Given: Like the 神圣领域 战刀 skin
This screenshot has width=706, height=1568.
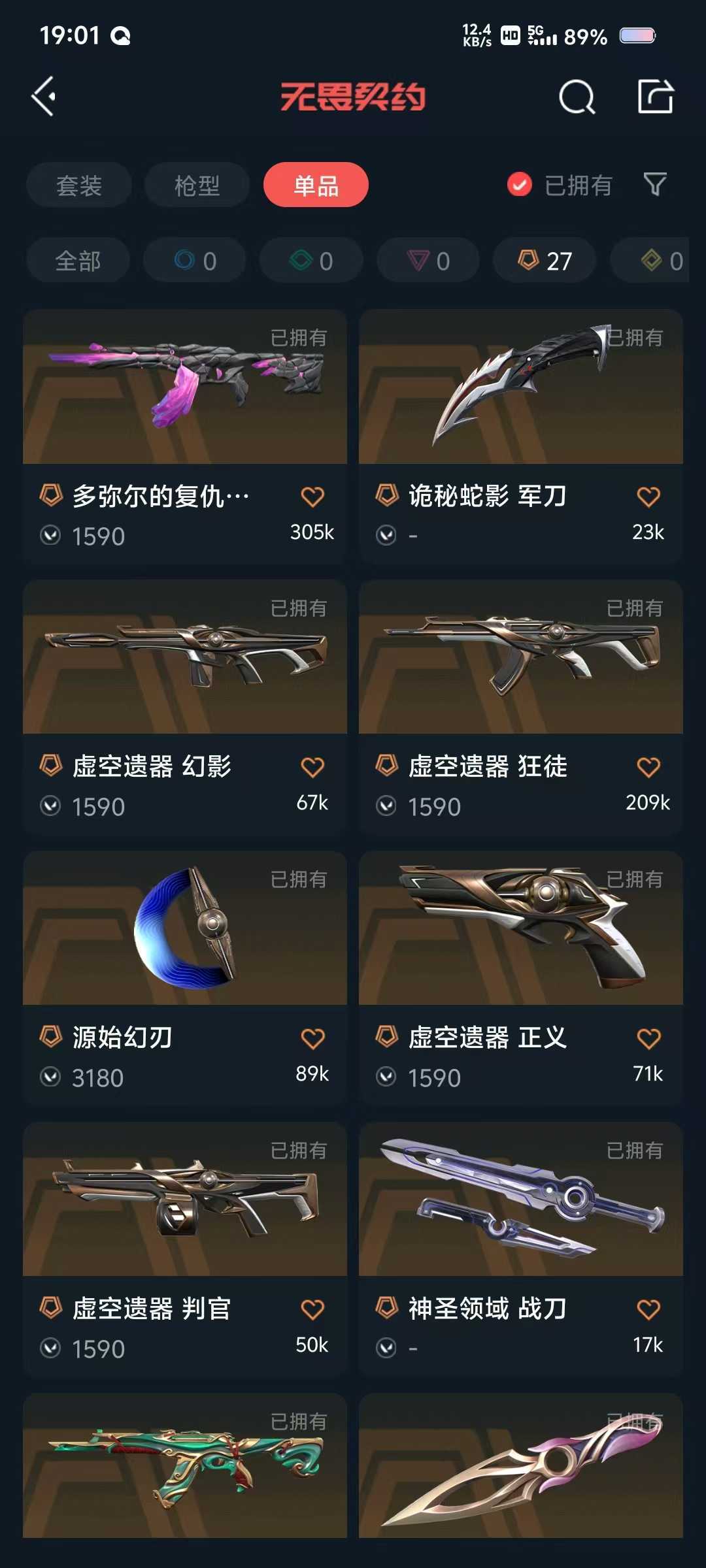Looking at the screenshot, I should tap(648, 1309).
